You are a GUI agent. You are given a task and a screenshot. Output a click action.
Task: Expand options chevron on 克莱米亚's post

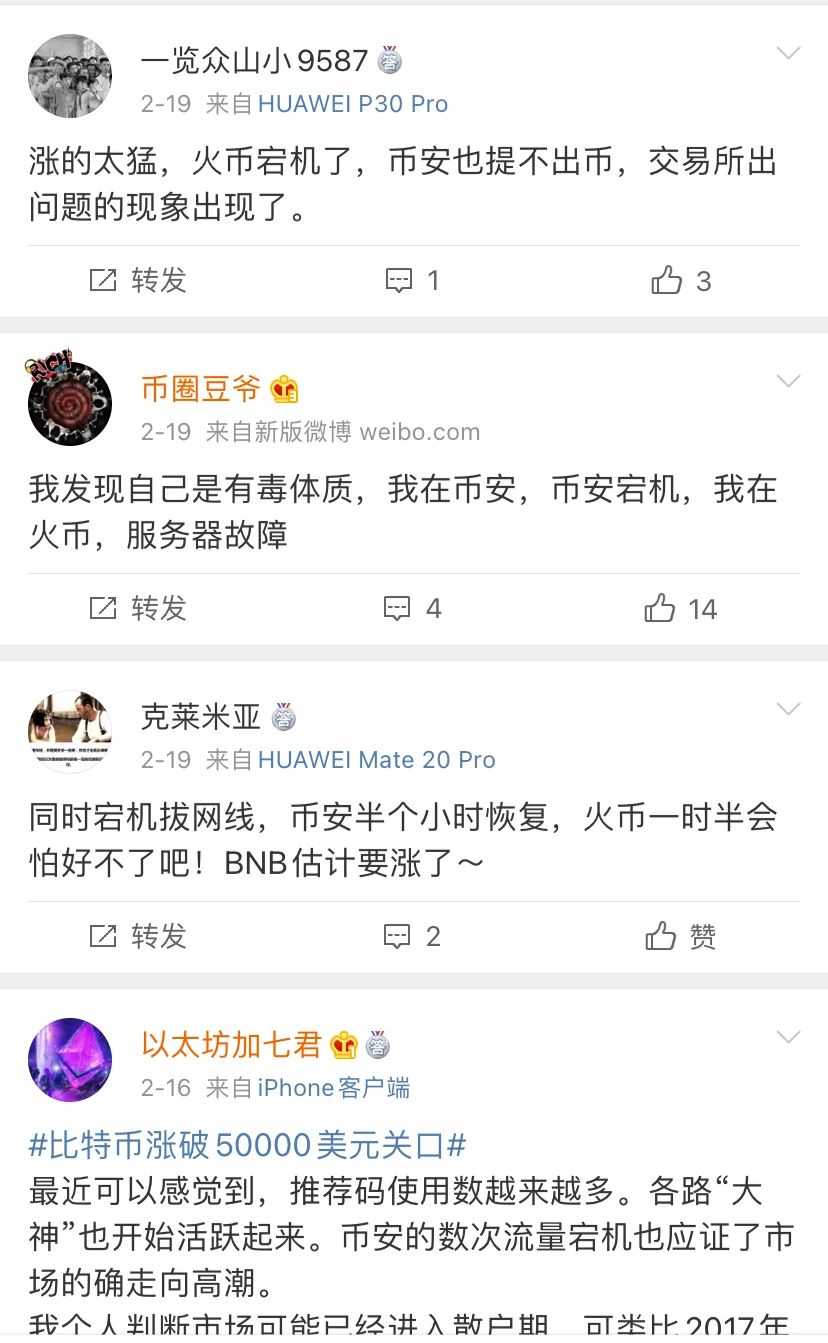click(x=789, y=709)
